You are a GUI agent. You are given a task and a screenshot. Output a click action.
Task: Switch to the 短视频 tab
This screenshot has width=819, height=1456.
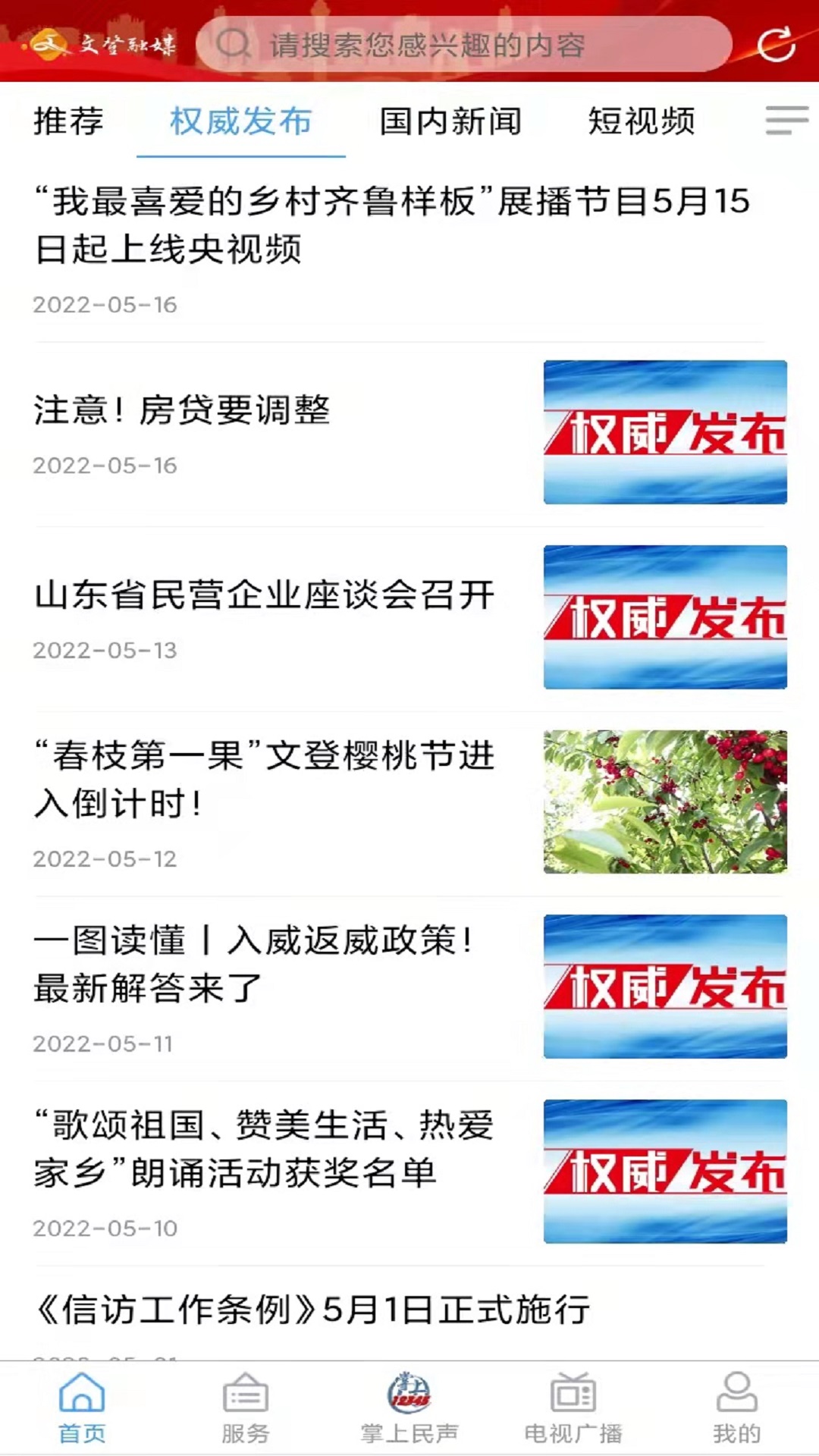(x=642, y=121)
